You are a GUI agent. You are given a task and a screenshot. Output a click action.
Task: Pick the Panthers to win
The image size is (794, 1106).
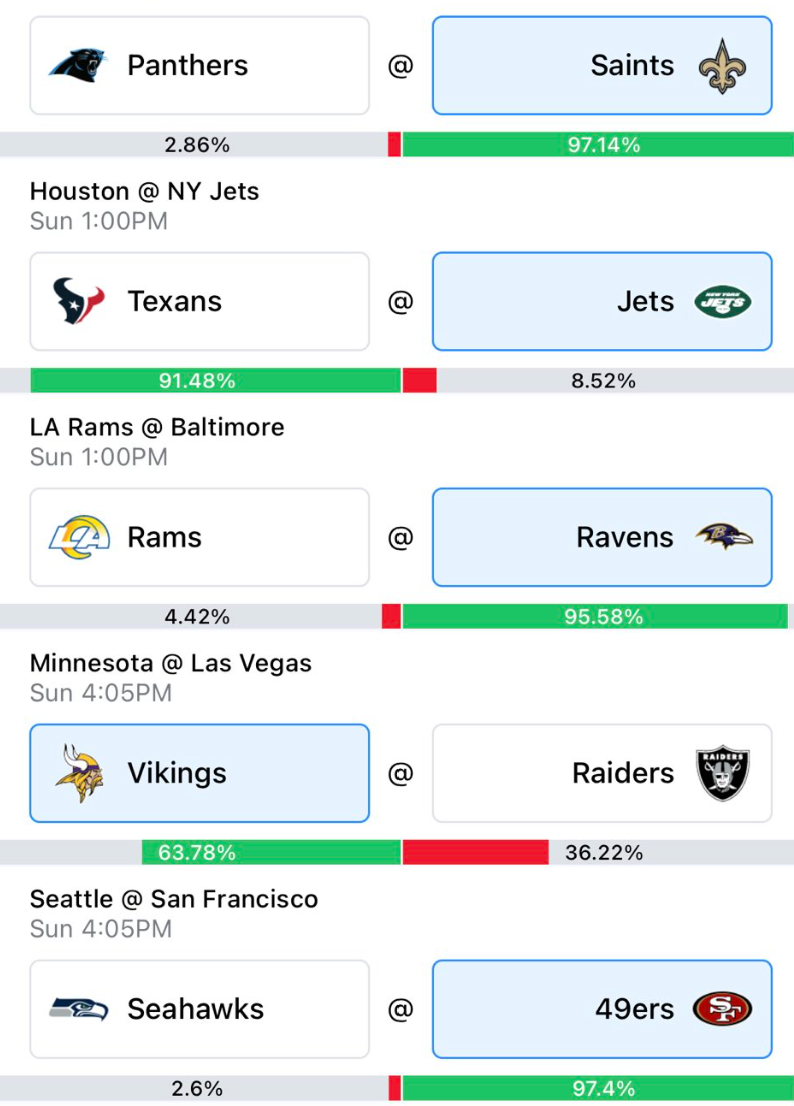coord(199,66)
